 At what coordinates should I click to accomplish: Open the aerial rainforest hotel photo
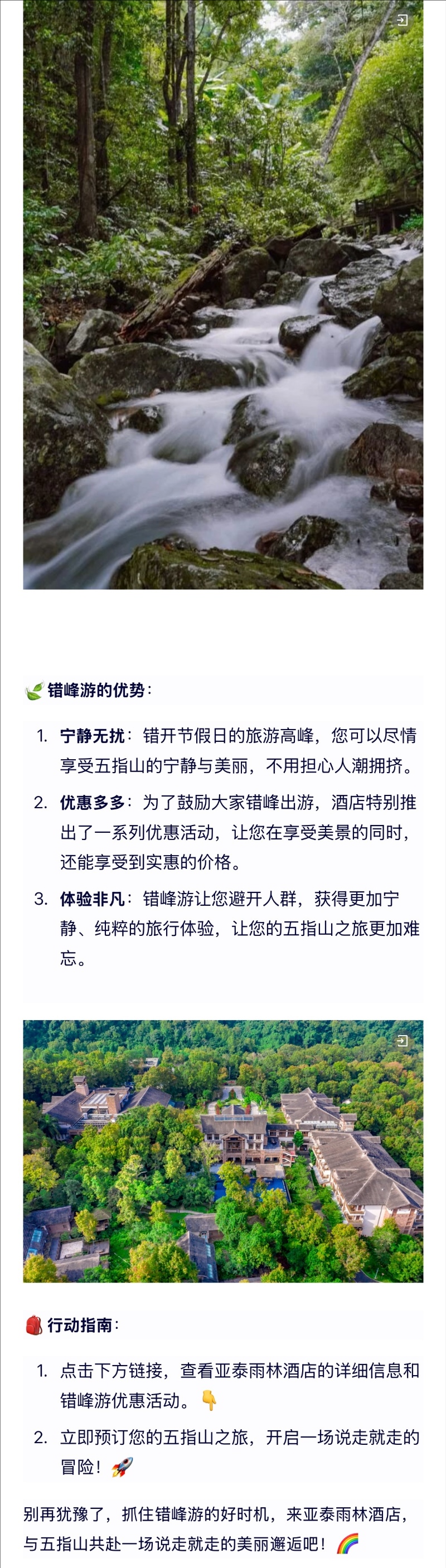tap(222, 1157)
